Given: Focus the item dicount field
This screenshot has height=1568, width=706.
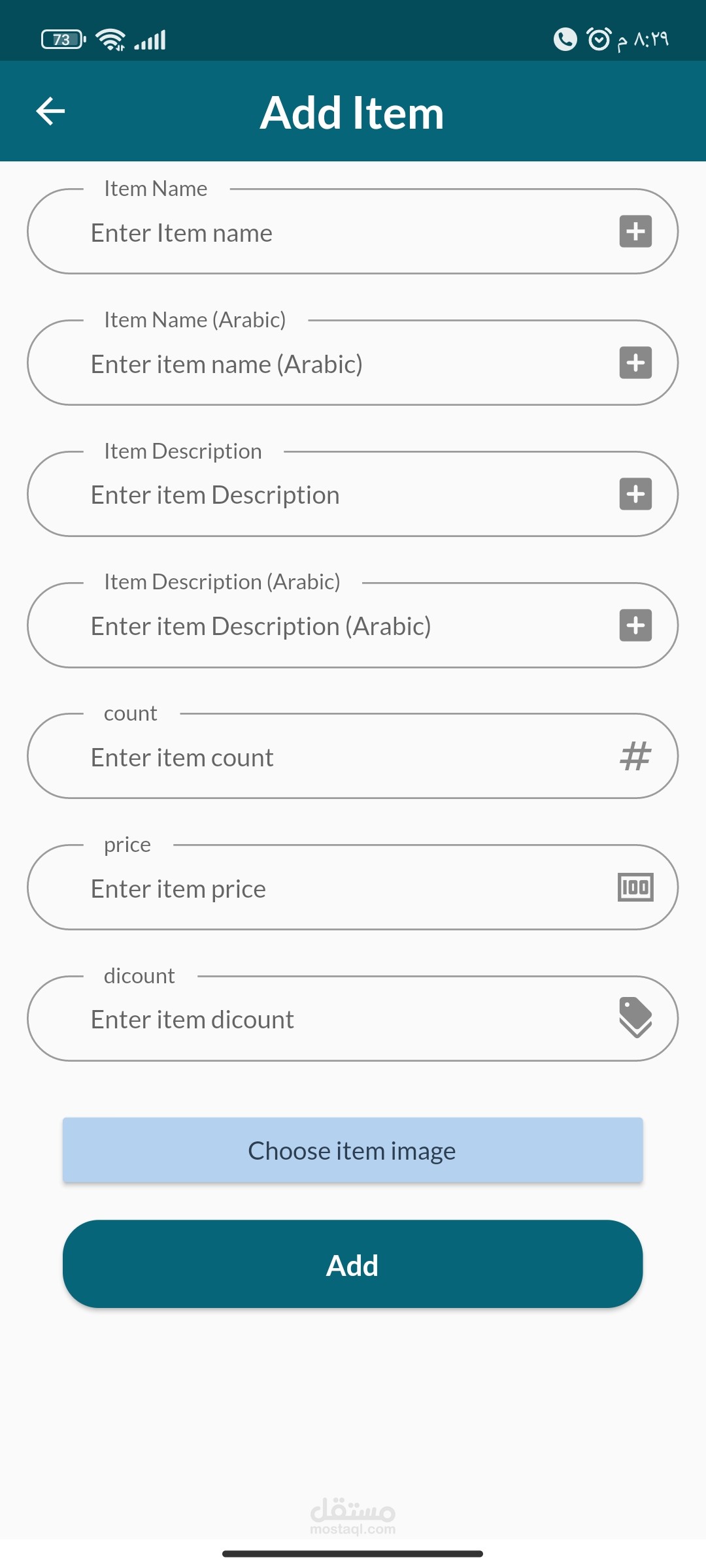Looking at the screenshot, I should click(327, 1019).
